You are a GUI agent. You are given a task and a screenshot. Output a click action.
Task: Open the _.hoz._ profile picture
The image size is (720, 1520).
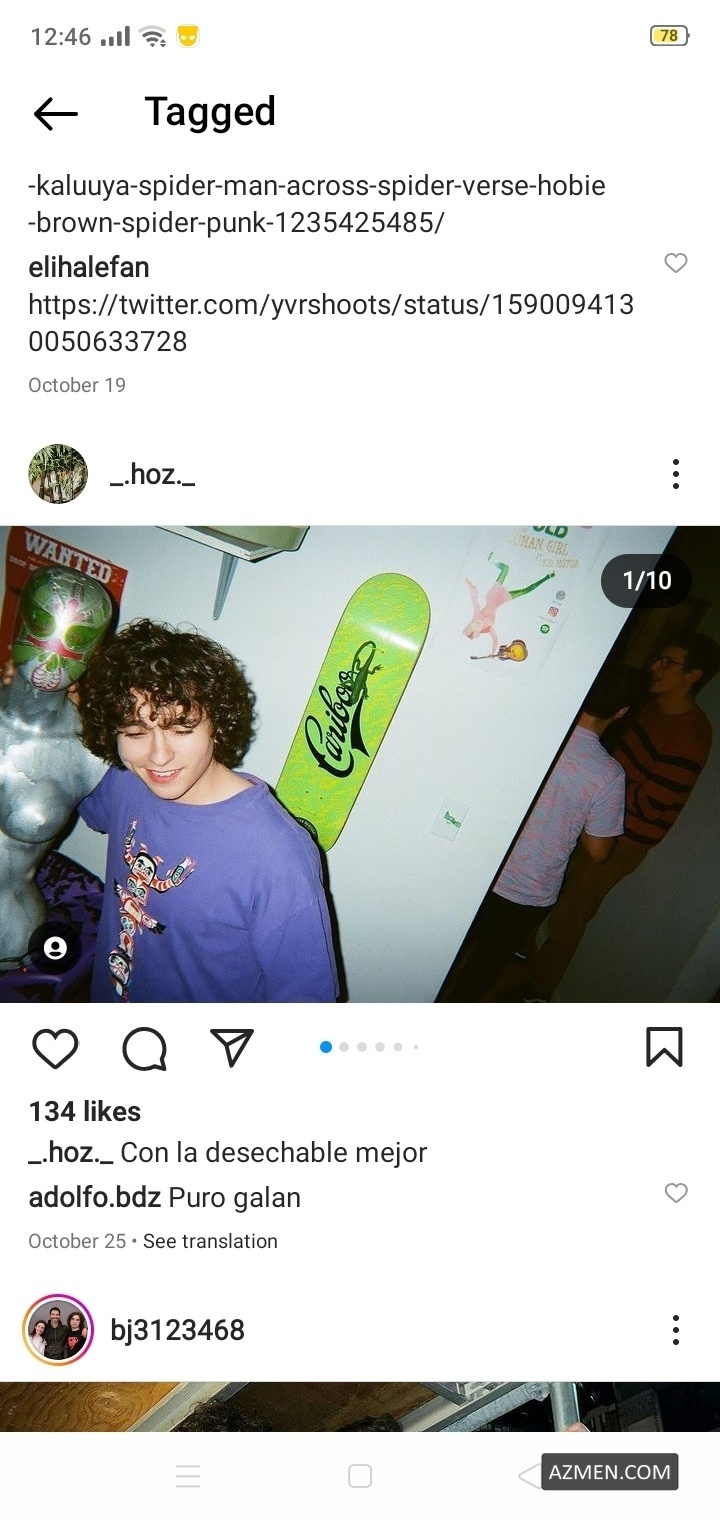(x=58, y=474)
